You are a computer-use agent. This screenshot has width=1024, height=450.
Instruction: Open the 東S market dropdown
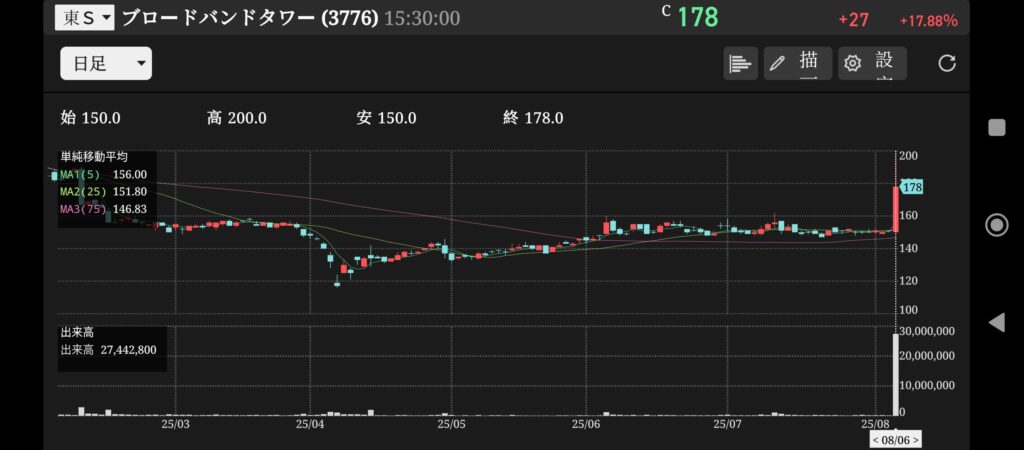pos(85,18)
